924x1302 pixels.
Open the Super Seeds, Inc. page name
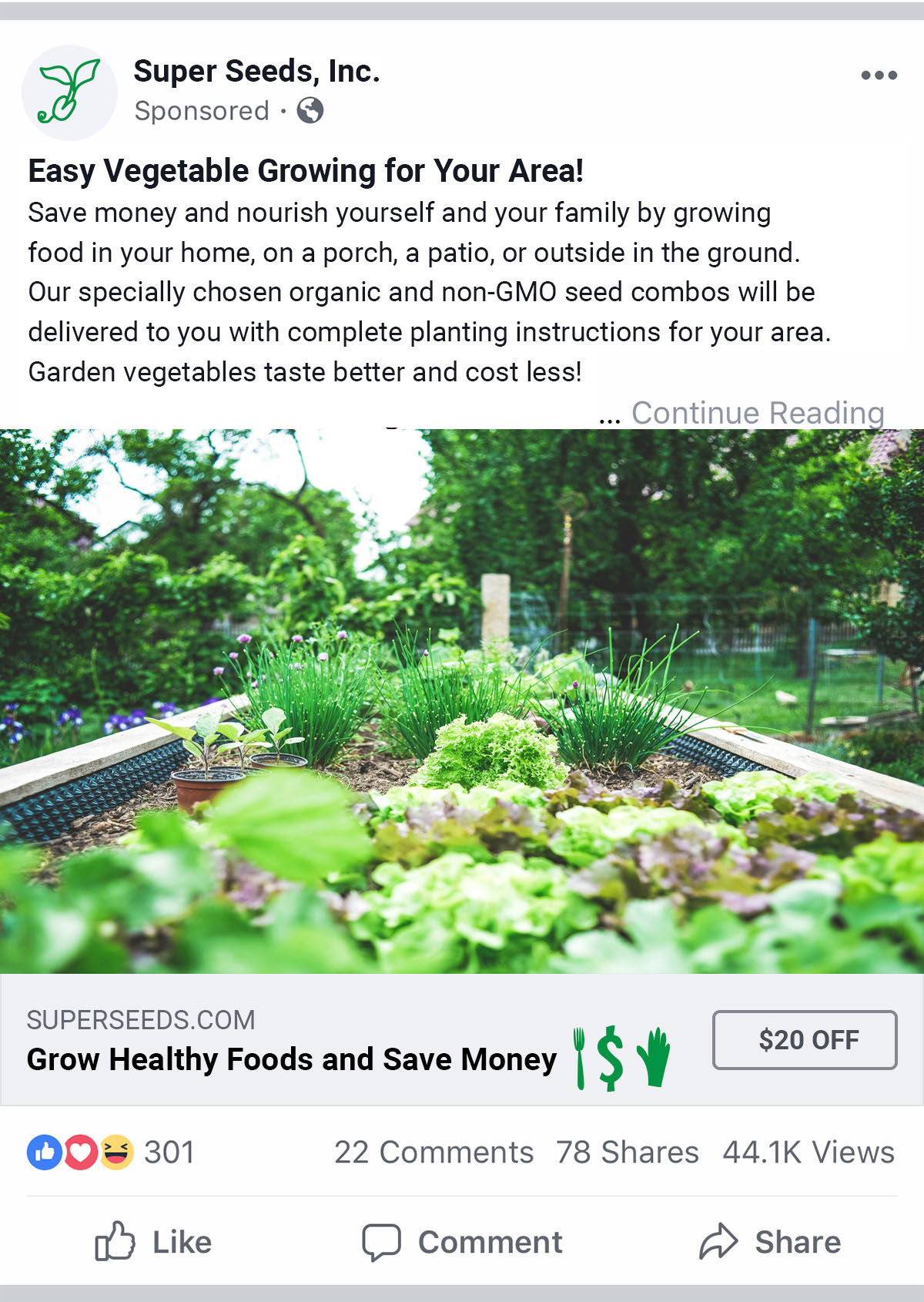[256, 71]
